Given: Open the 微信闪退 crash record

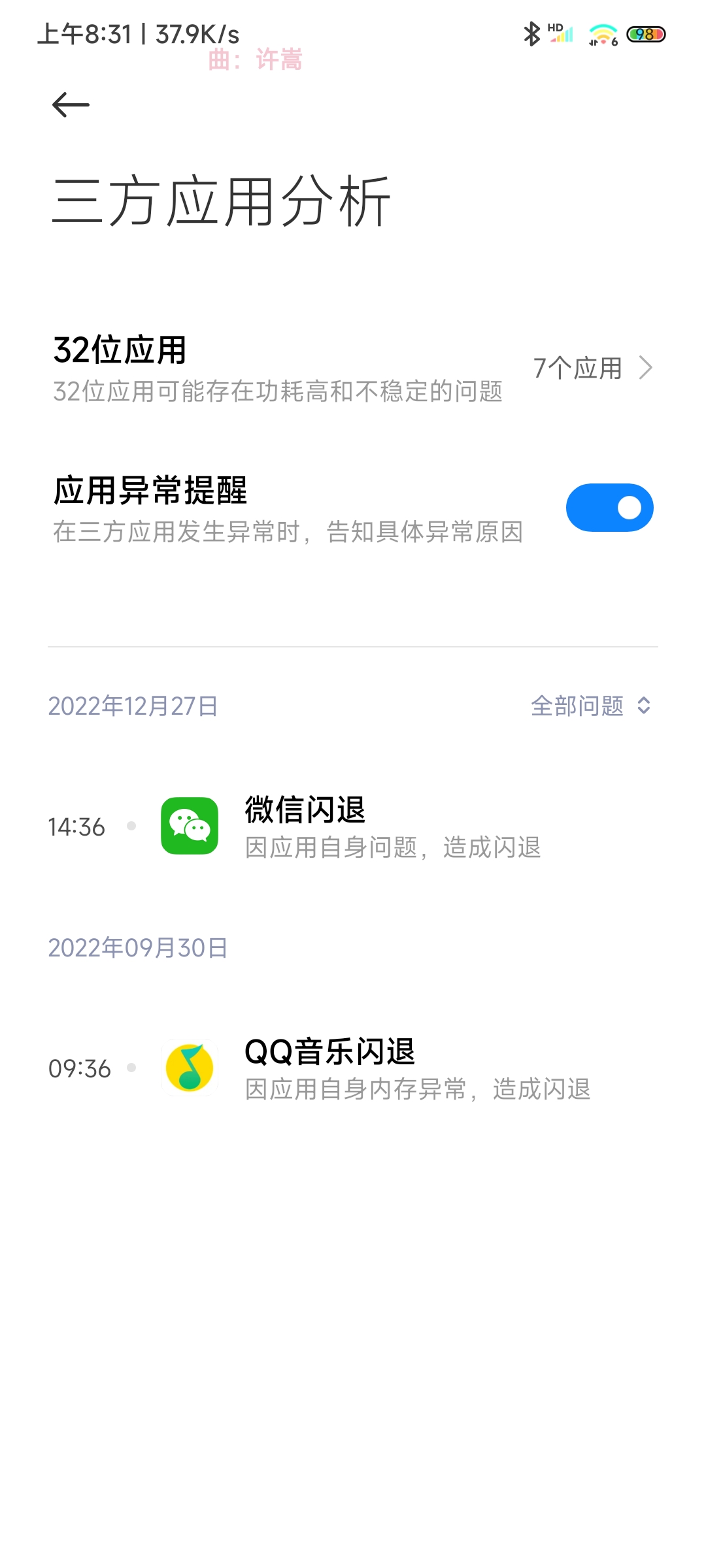Looking at the screenshot, I should point(353,826).
